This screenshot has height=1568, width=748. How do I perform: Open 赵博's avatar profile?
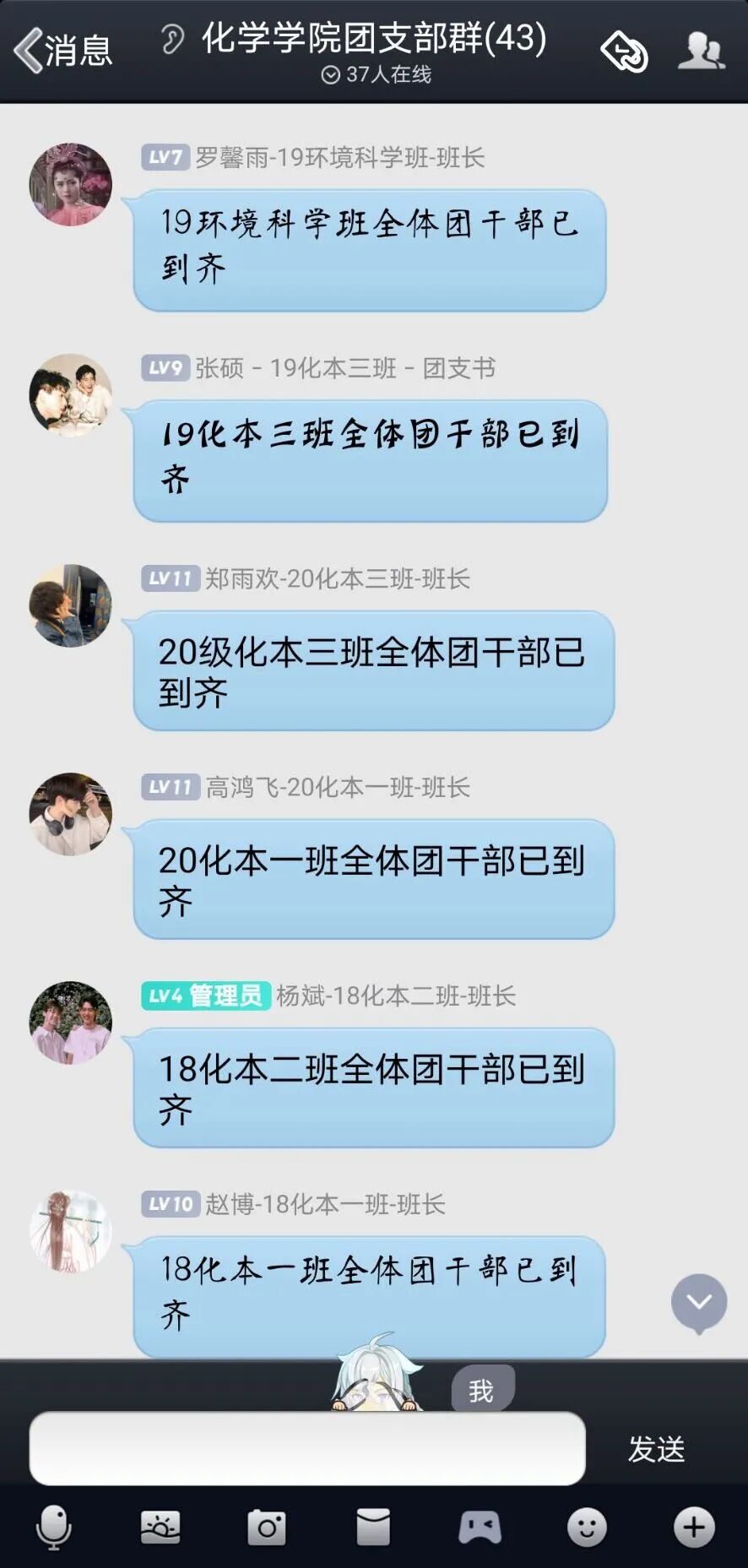coord(71,1231)
